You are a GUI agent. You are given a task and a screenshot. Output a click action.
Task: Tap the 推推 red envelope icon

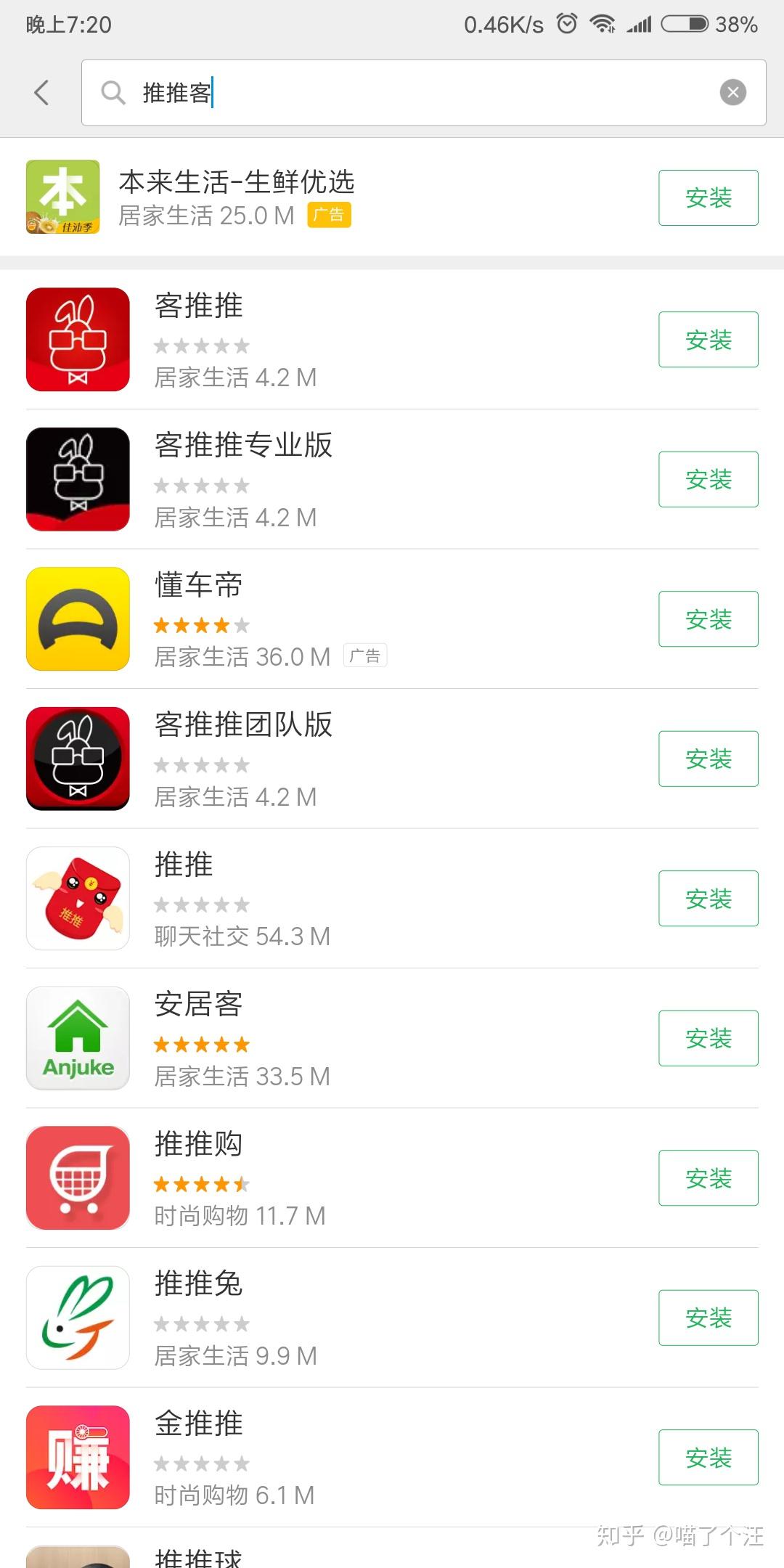pyautogui.click(x=77, y=899)
